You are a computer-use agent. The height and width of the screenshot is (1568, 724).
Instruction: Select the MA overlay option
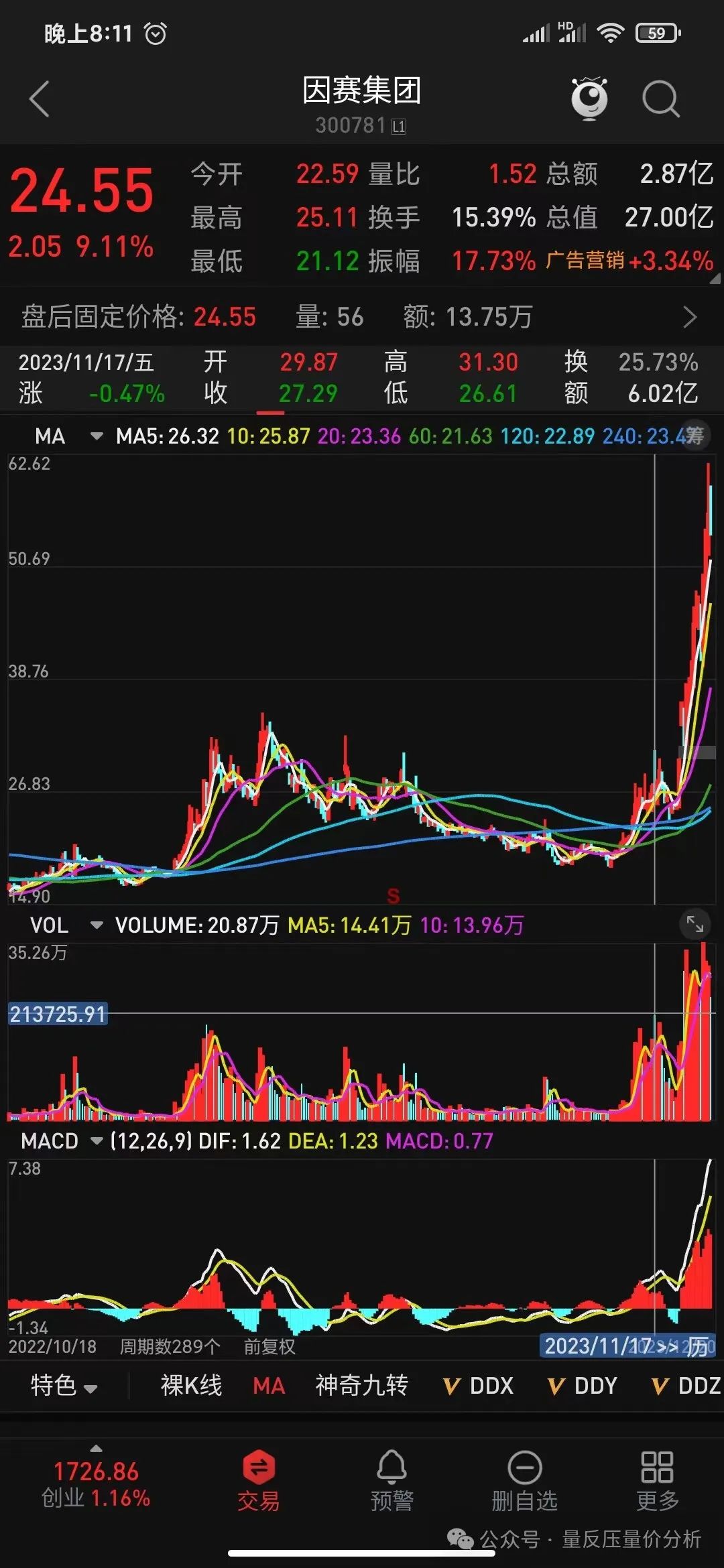[269, 1386]
